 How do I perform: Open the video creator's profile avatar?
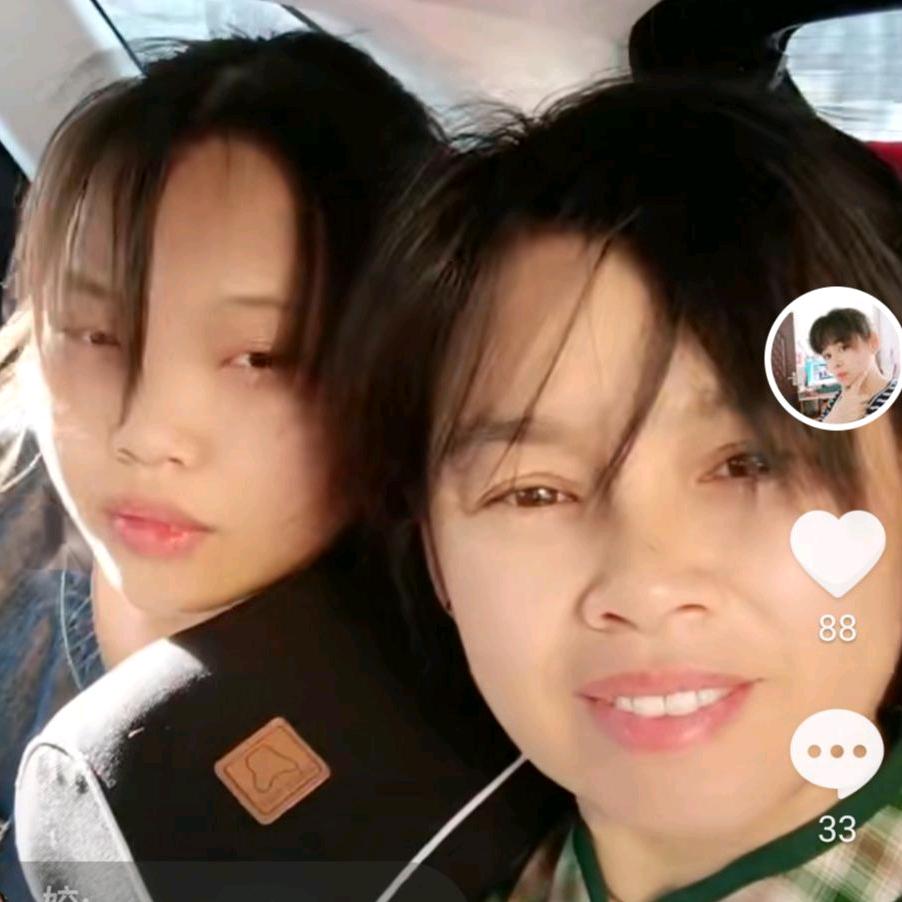836,359
